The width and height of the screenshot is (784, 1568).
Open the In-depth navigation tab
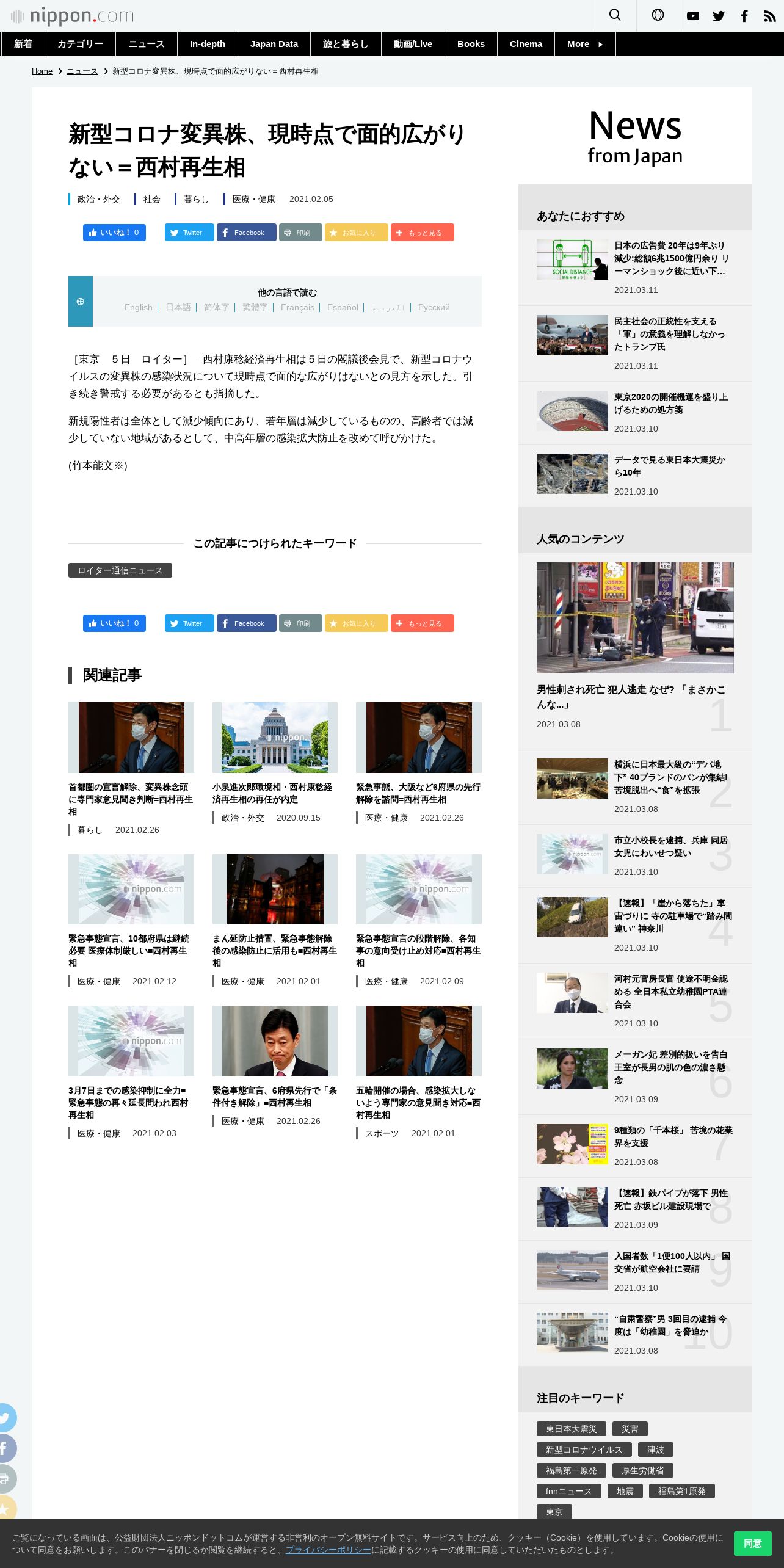point(208,44)
